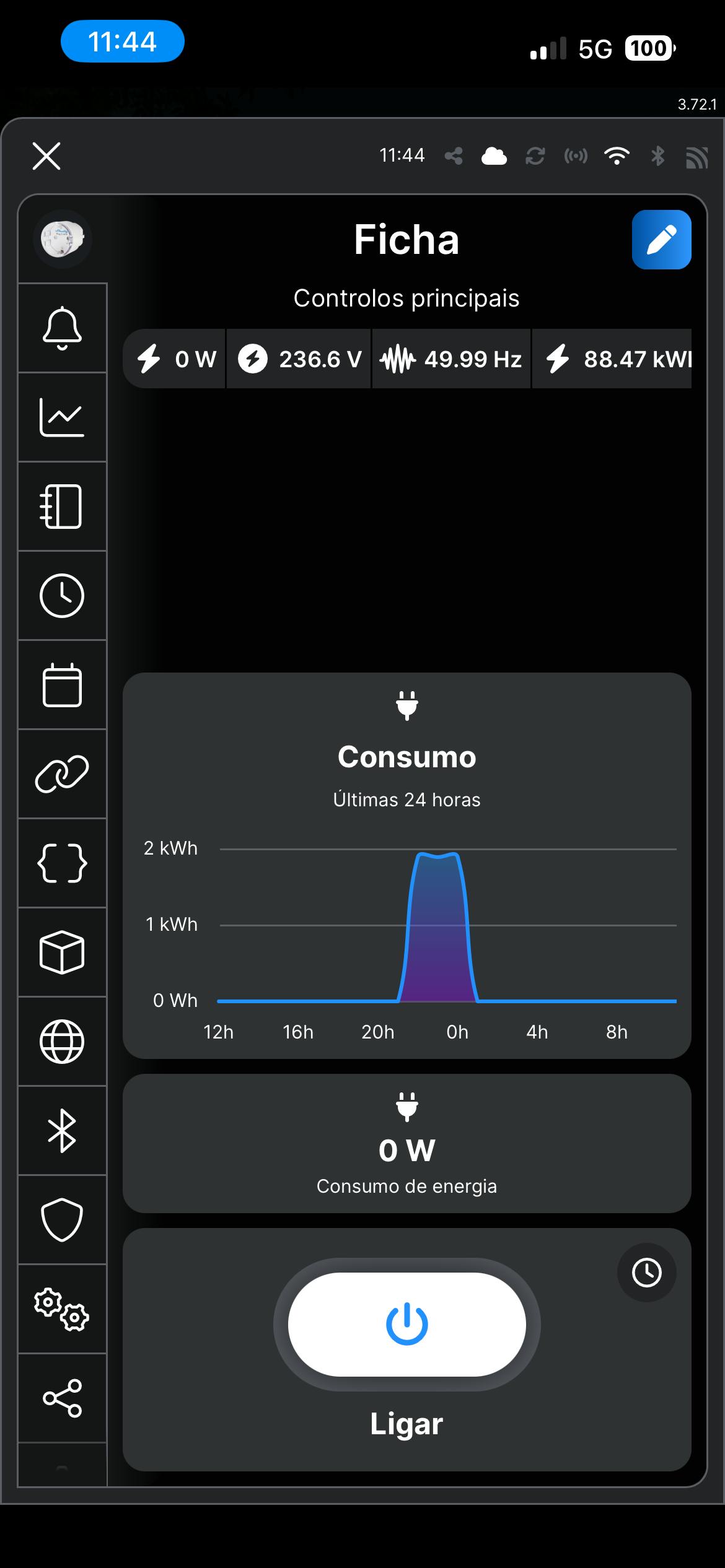Image resolution: width=725 pixels, height=1568 pixels.
Task: Open the sidebar clock timers section
Action: (x=62, y=595)
